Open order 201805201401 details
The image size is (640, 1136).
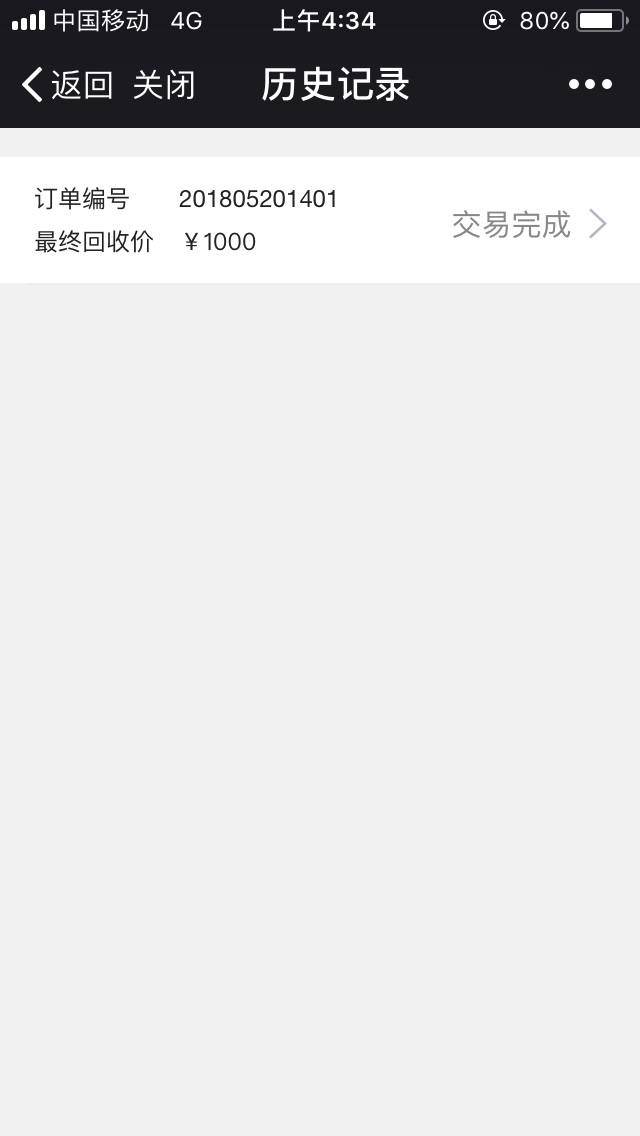click(x=320, y=220)
